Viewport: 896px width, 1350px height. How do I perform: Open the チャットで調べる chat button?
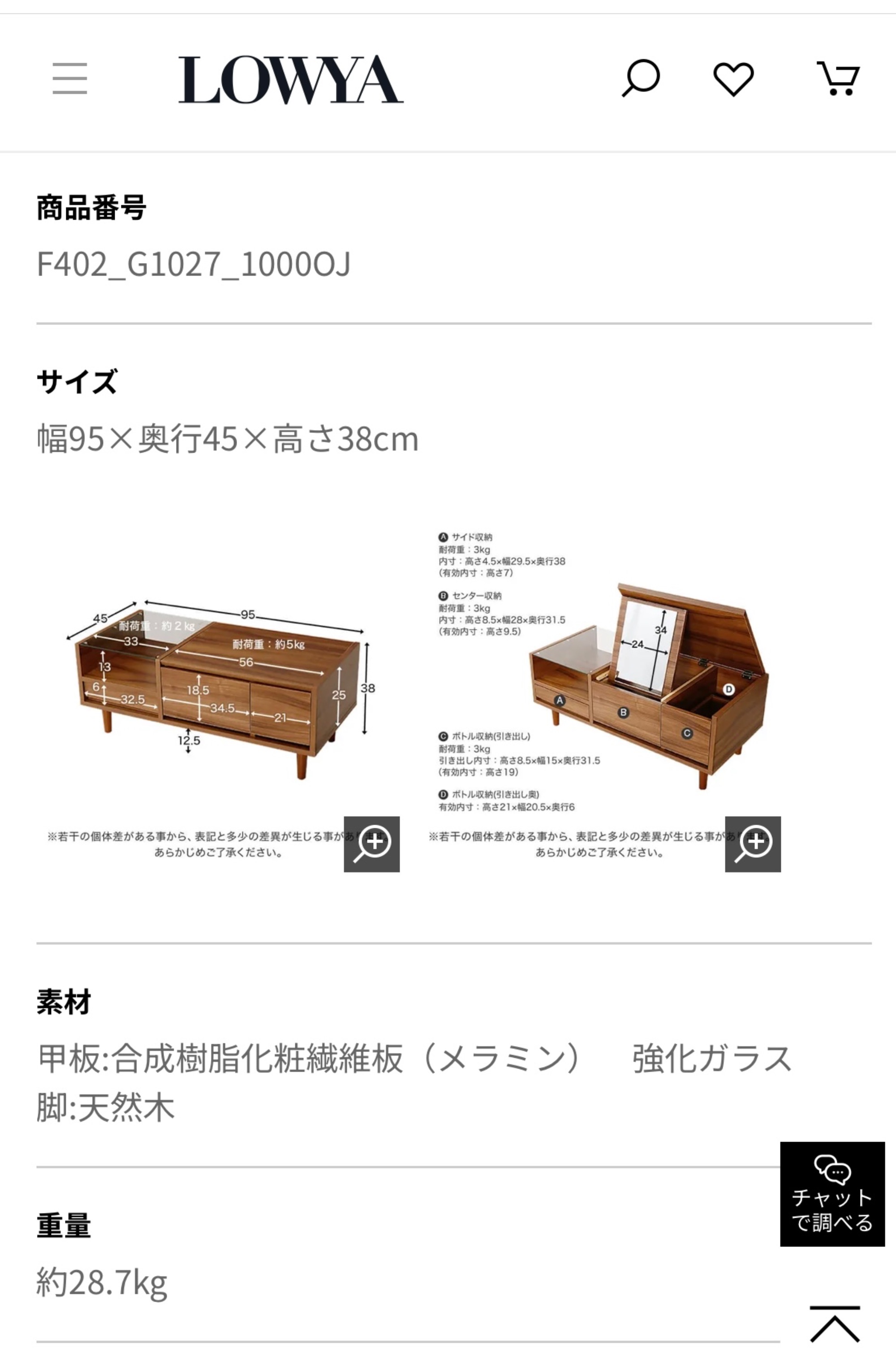(x=832, y=1194)
